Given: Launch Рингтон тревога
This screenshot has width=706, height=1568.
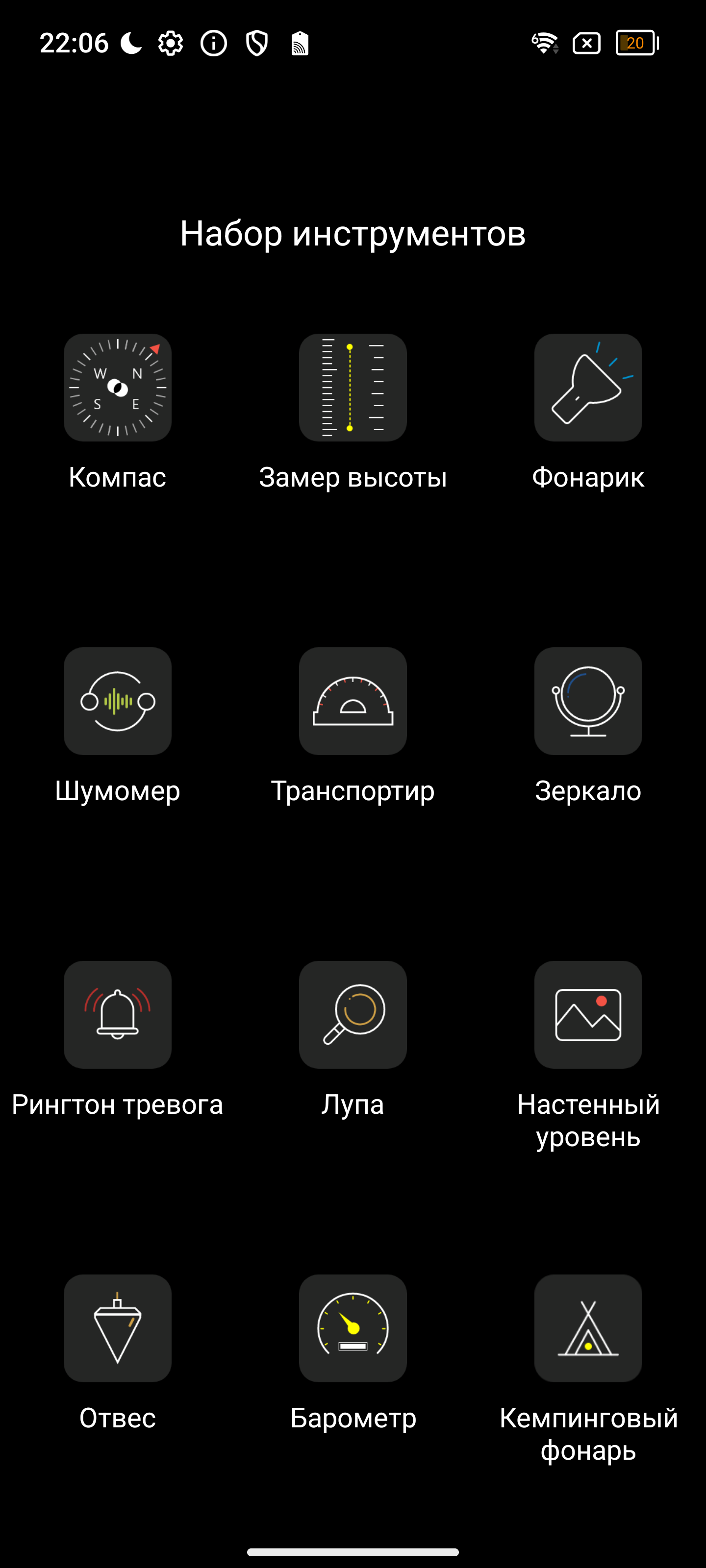Looking at the screenshot, I should tap(118, 1015).
